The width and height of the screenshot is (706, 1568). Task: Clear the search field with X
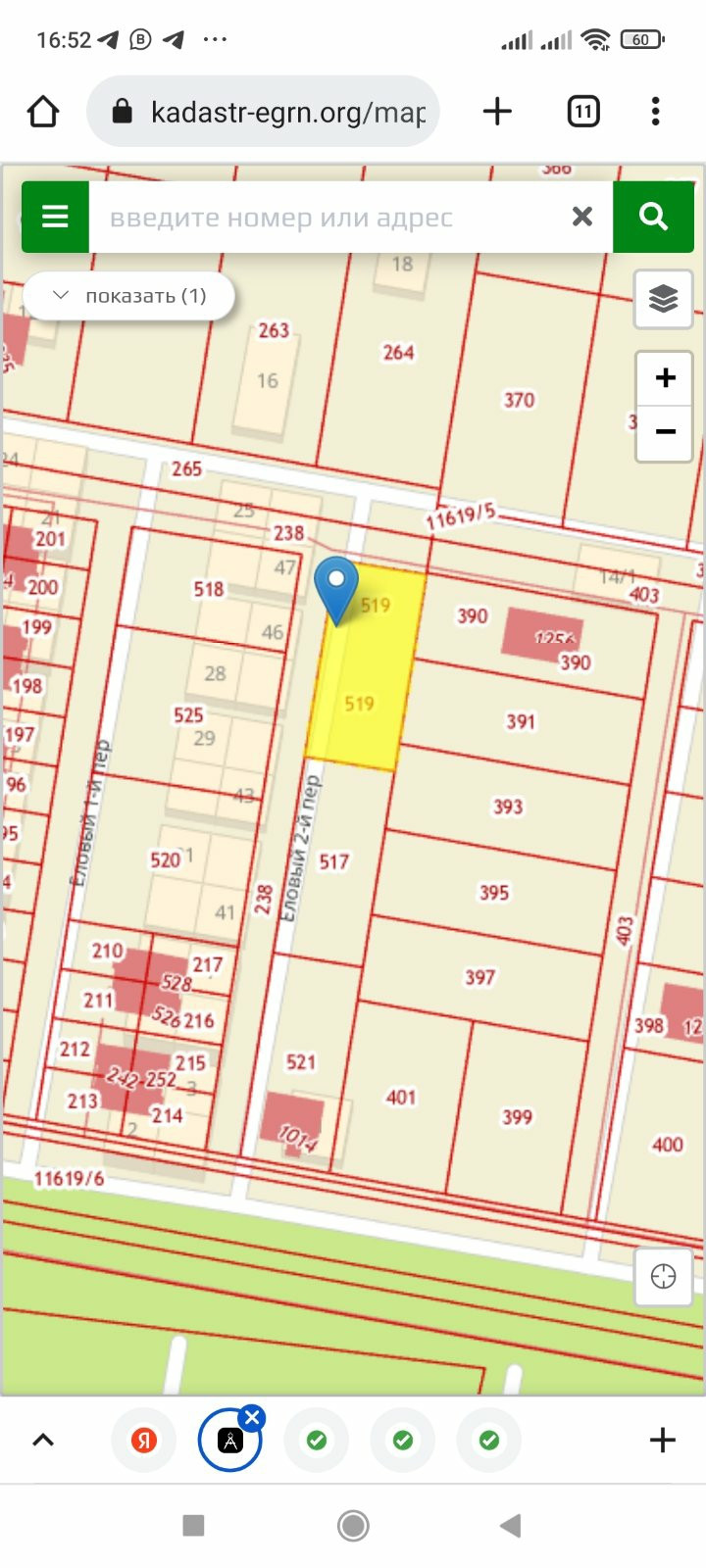pyautogui.click(x=582, y=217)
